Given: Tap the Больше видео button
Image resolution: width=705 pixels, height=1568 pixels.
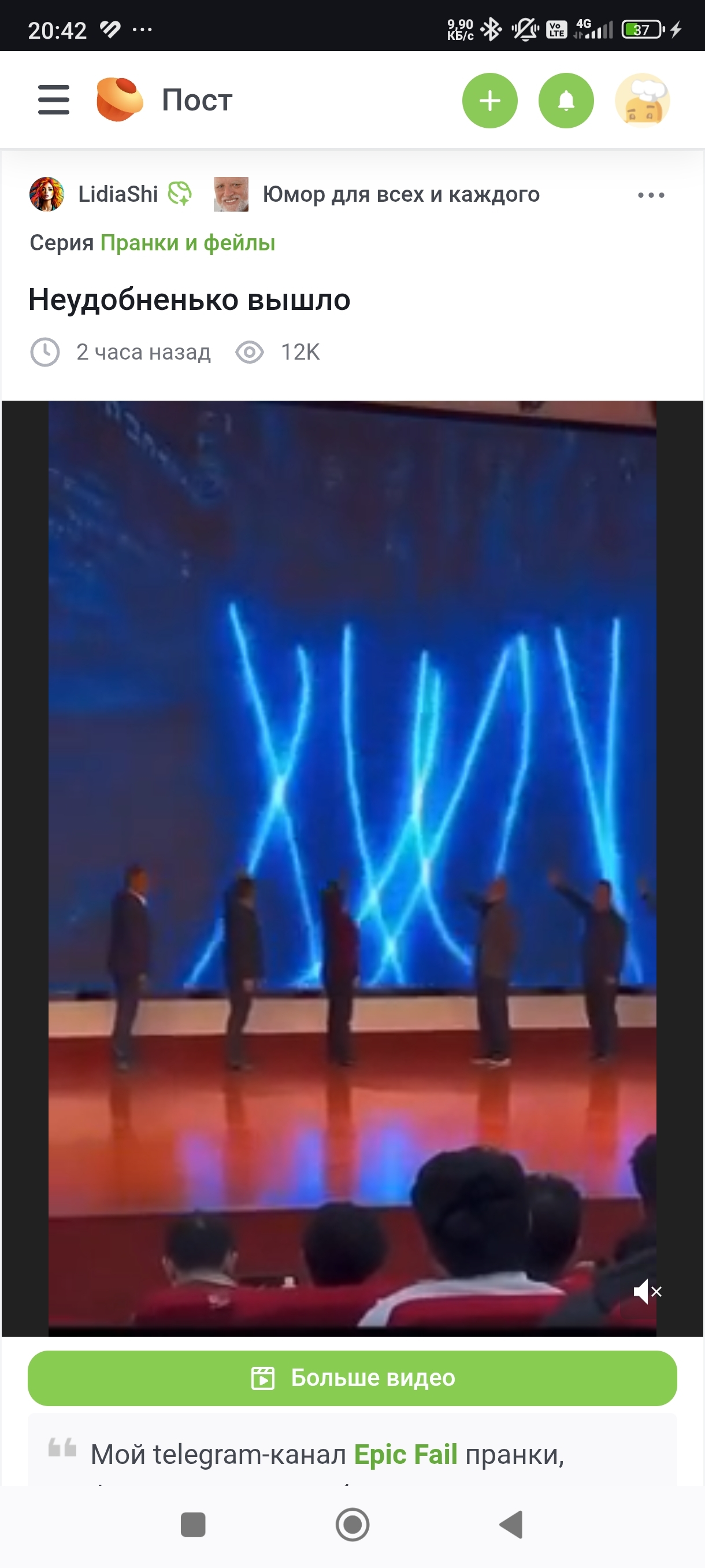Looking at the screenshot, I should [352, 1378].
